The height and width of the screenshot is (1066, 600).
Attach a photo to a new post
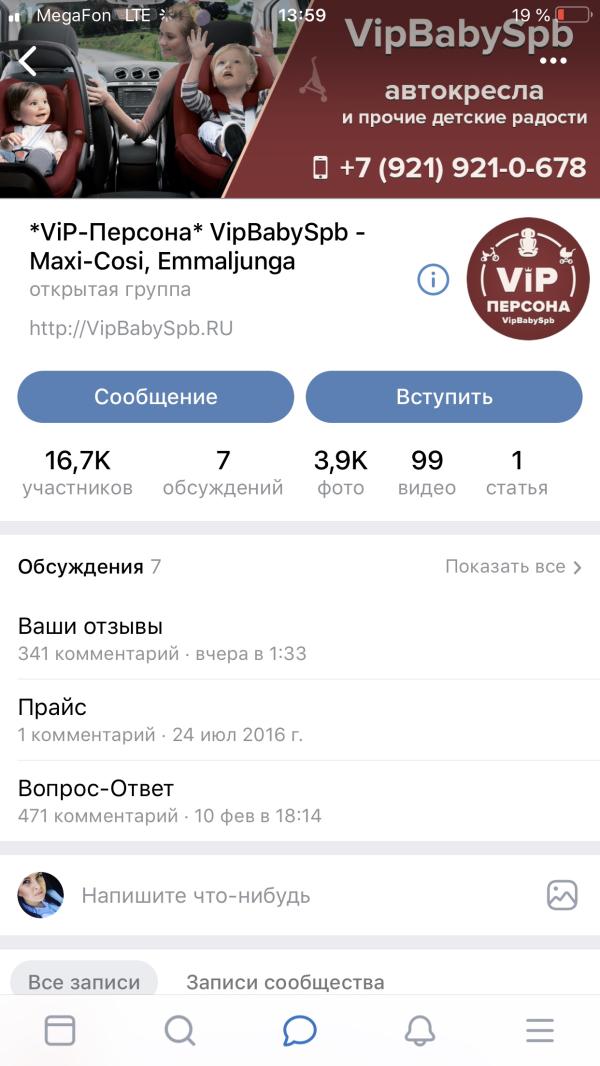tap(562, 895)
